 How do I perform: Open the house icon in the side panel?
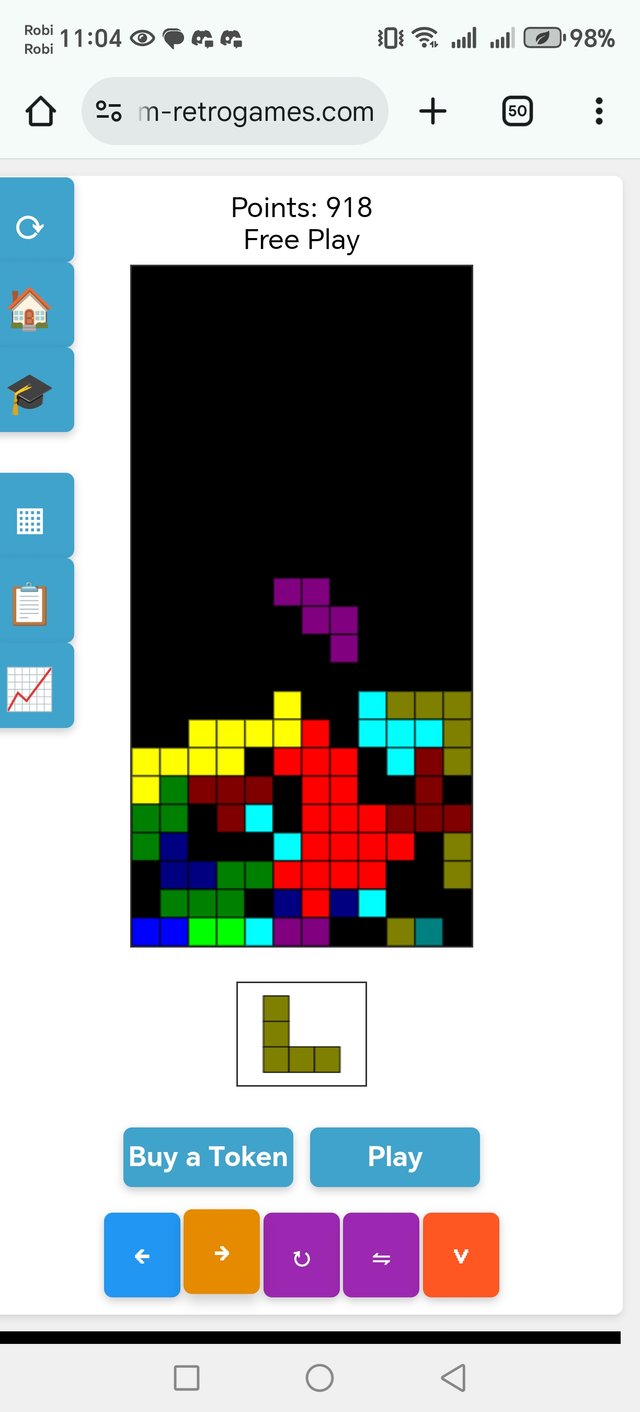pos(30,308)
